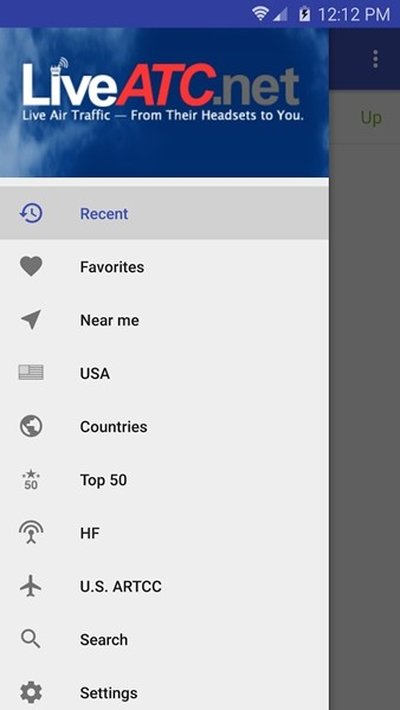Open the three-dot overflow menu
This screenshot has width=400, height=710.
(x=375, y=59)
